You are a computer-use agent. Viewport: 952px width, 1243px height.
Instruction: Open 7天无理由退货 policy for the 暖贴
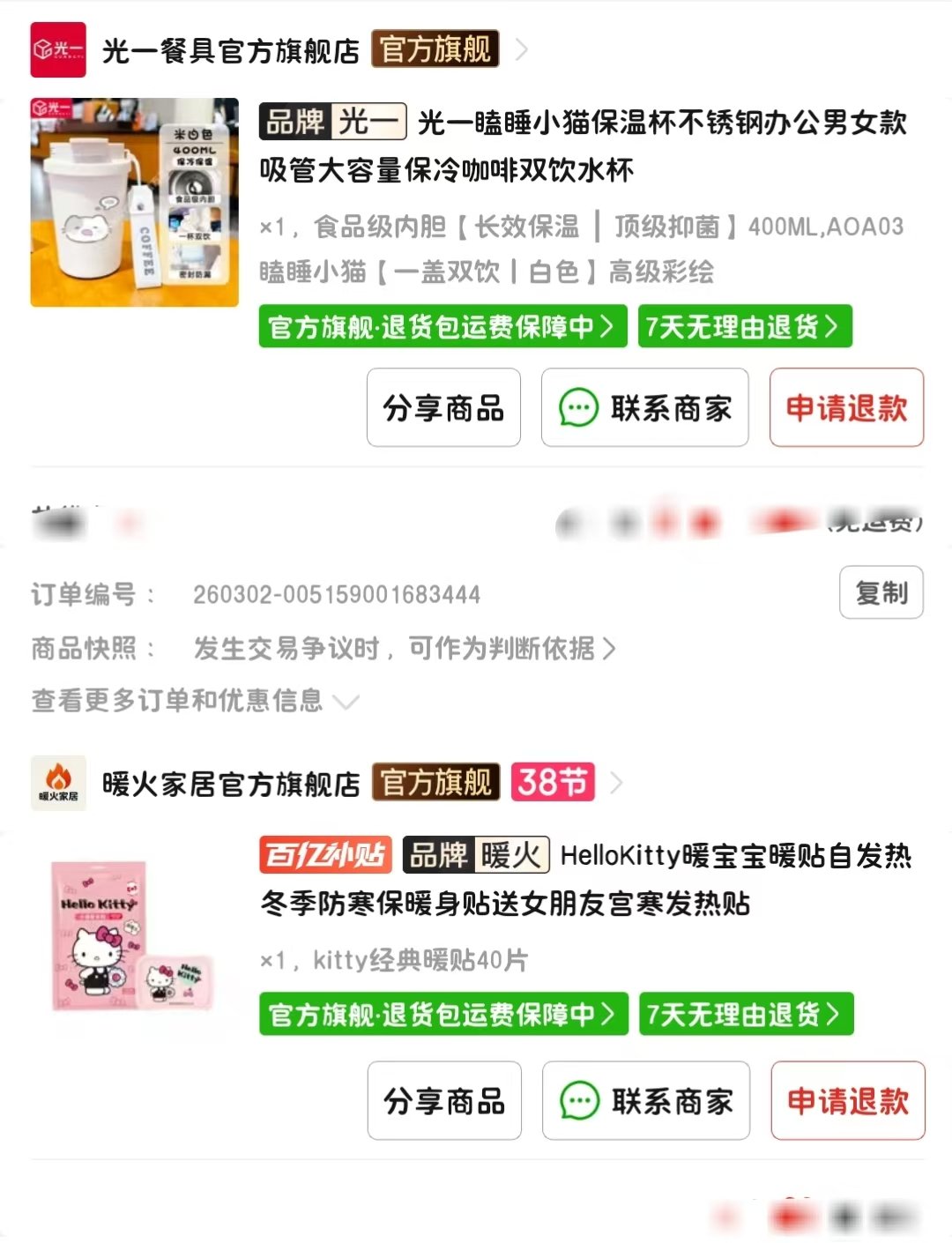pyautogui.click(x=746, y=1015)
